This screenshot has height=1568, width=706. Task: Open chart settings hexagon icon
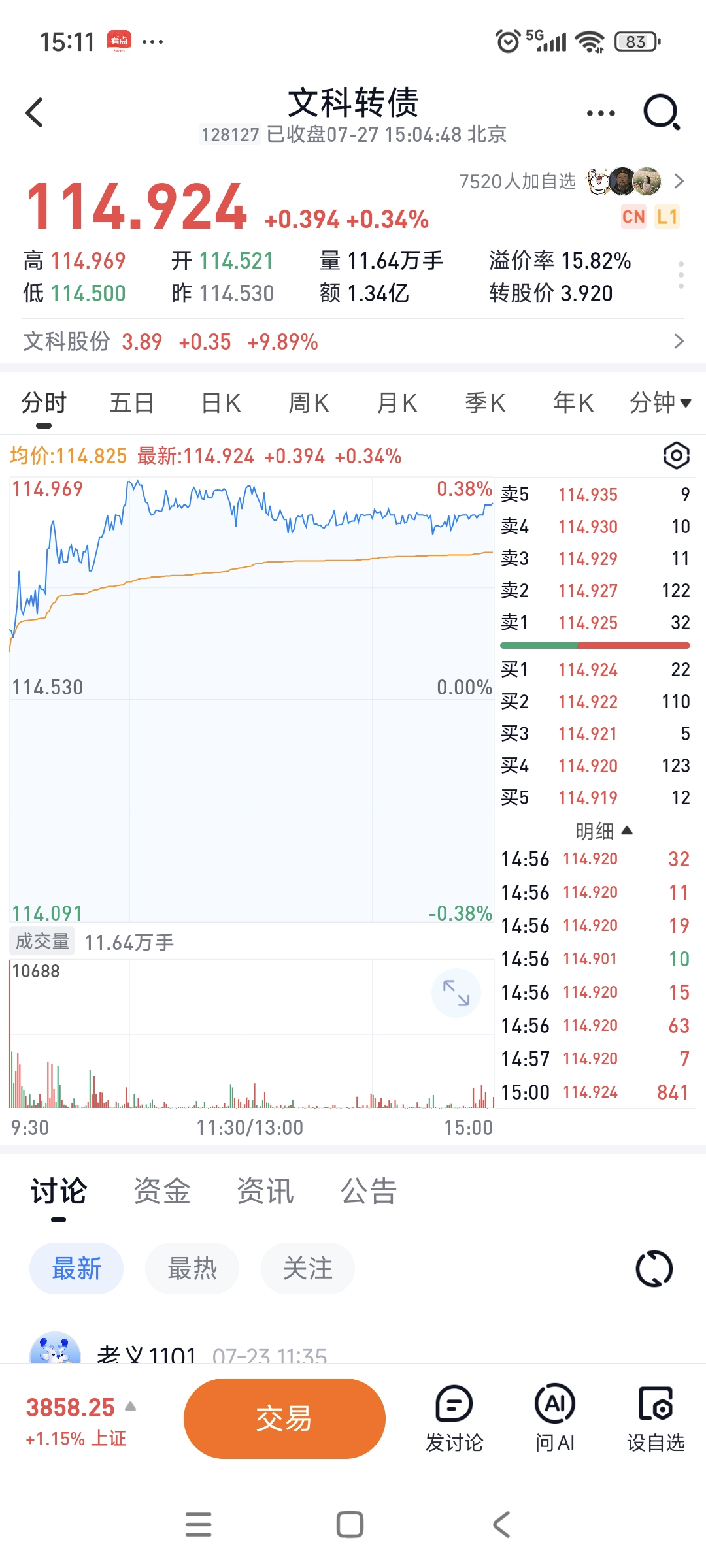point(677,455)
